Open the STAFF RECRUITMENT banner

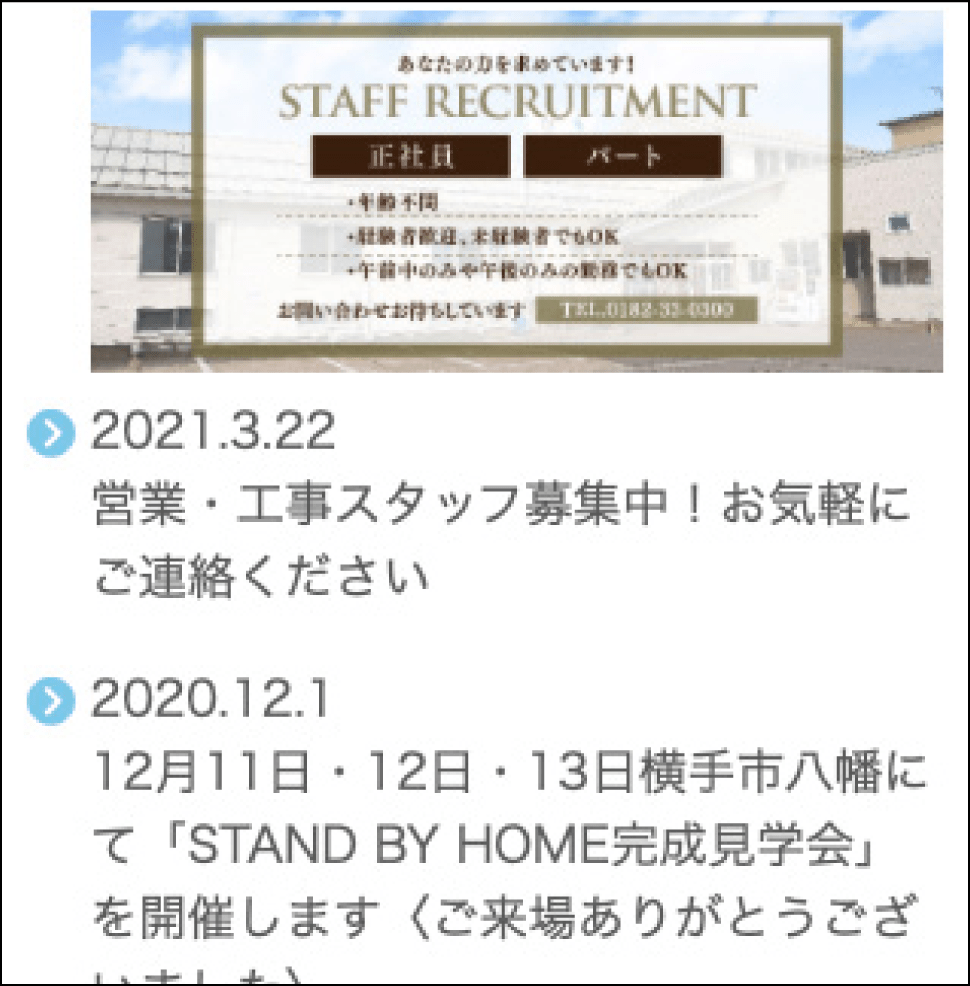pyautogui.click(x=516, y=190)
